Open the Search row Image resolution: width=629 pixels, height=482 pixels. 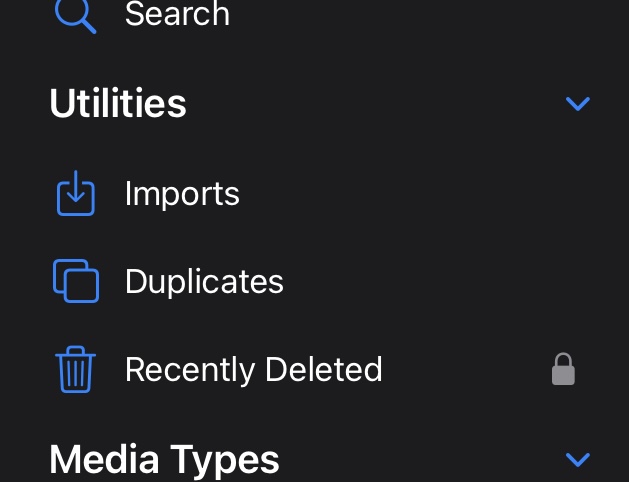click(314, 14)
